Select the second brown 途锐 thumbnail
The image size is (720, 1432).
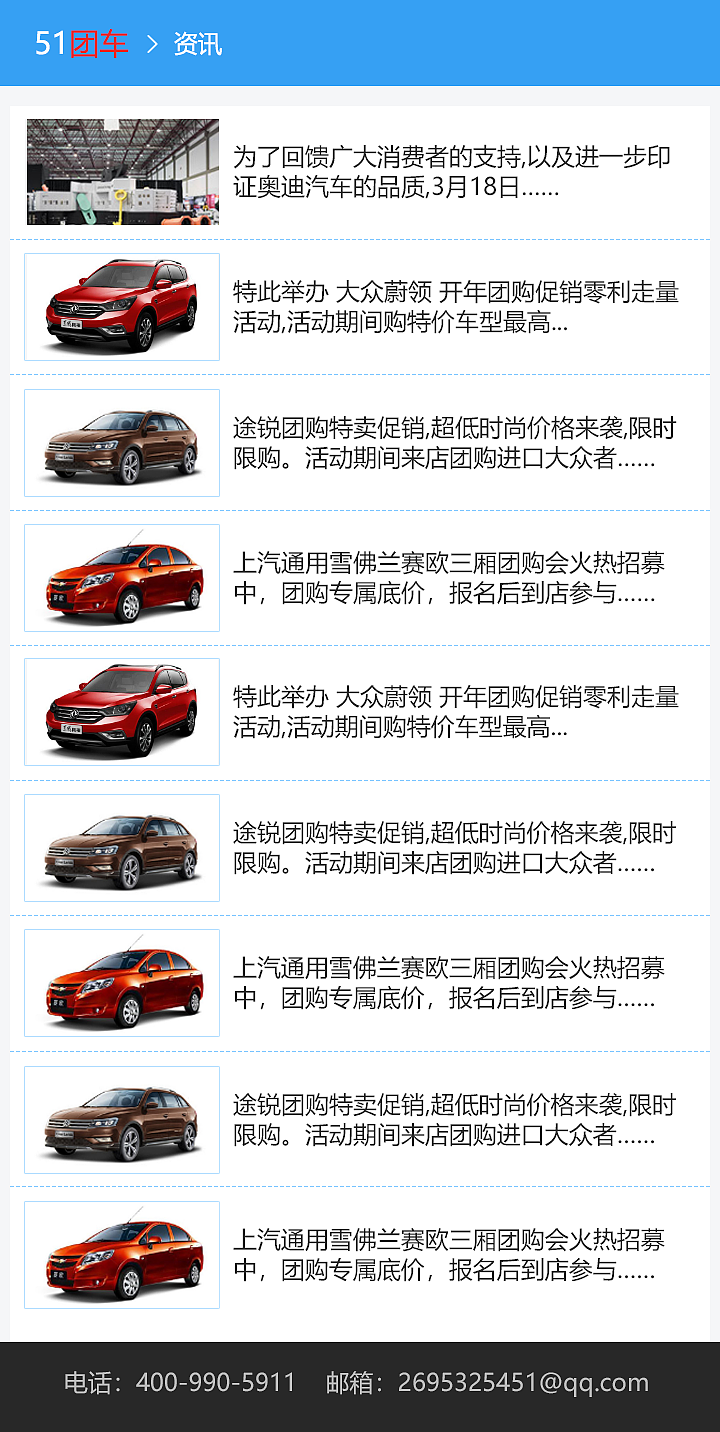122,847
